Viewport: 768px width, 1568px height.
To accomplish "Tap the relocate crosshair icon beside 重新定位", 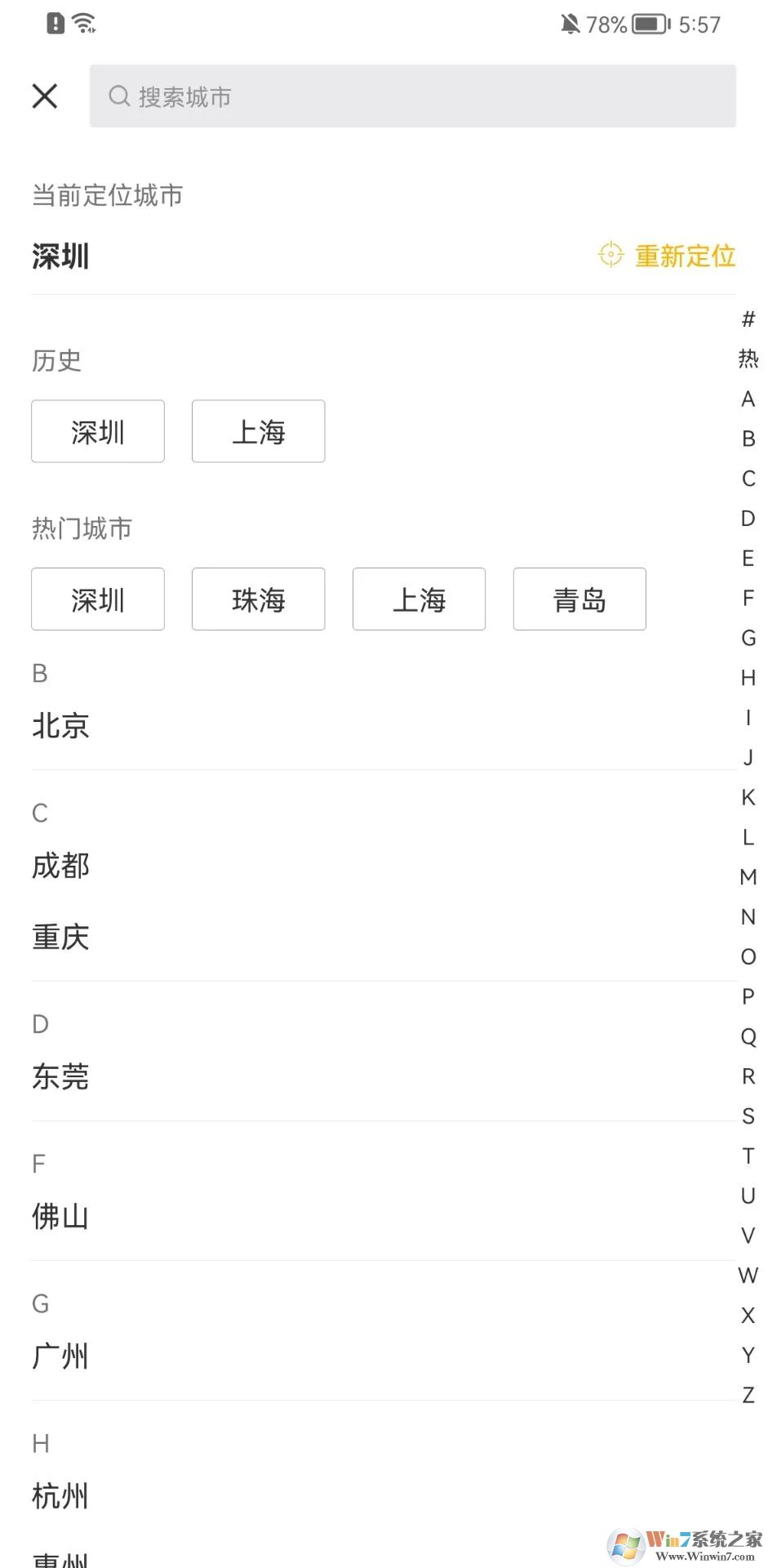I will (609, 256).
